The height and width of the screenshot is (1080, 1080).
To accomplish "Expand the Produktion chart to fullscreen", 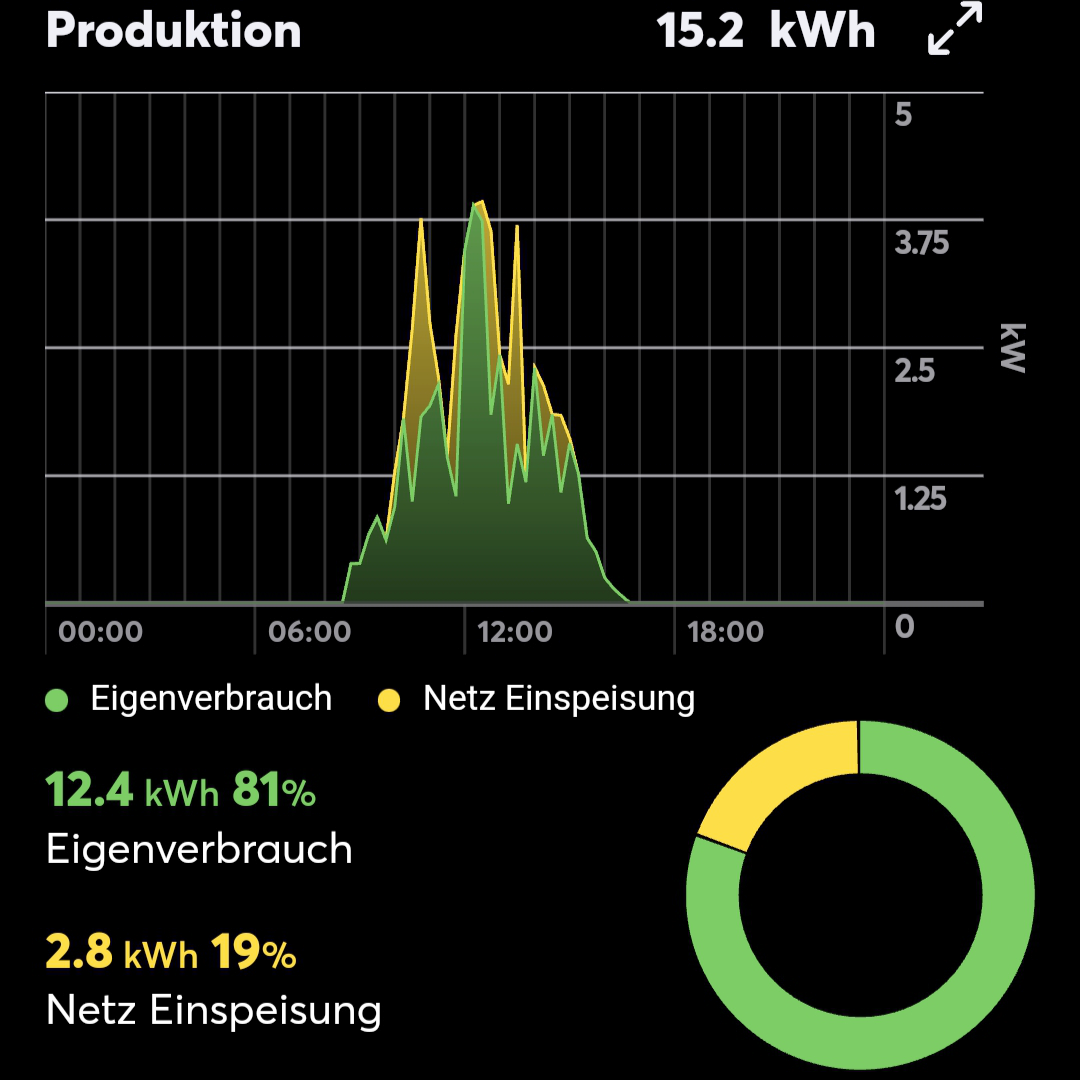I will pos(954,30).
